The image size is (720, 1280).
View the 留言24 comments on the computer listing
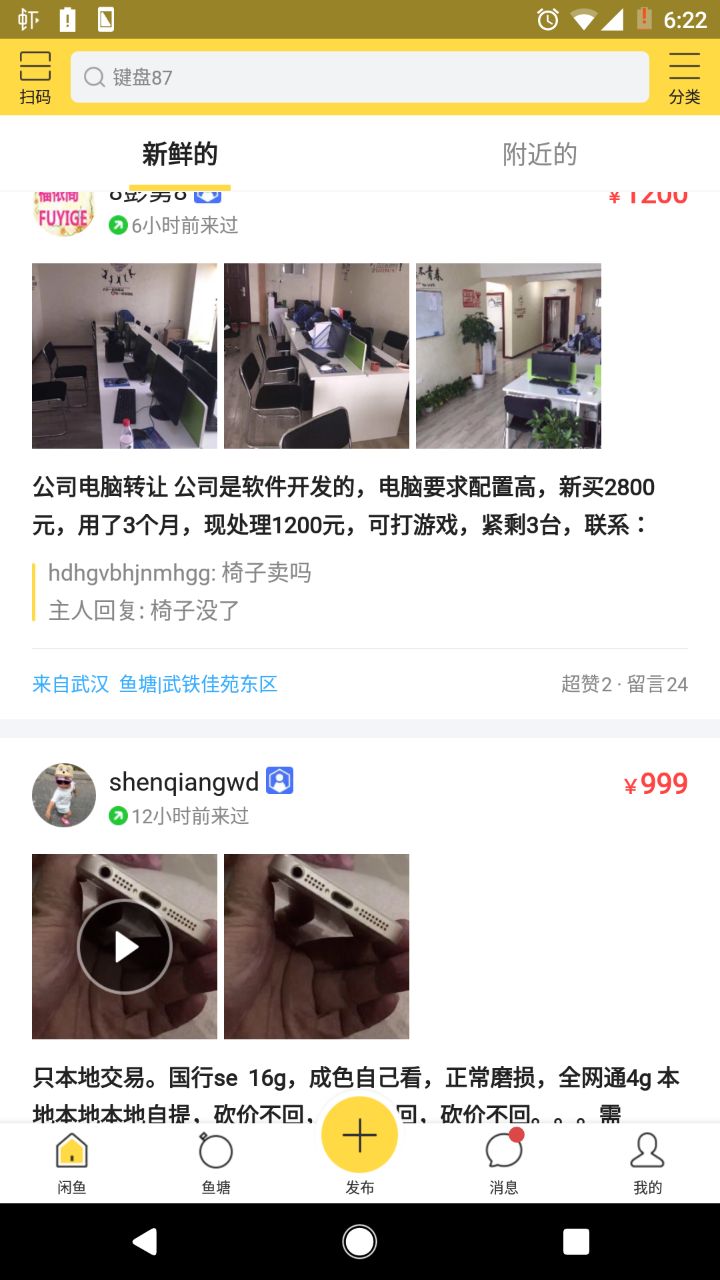(657, 684)
